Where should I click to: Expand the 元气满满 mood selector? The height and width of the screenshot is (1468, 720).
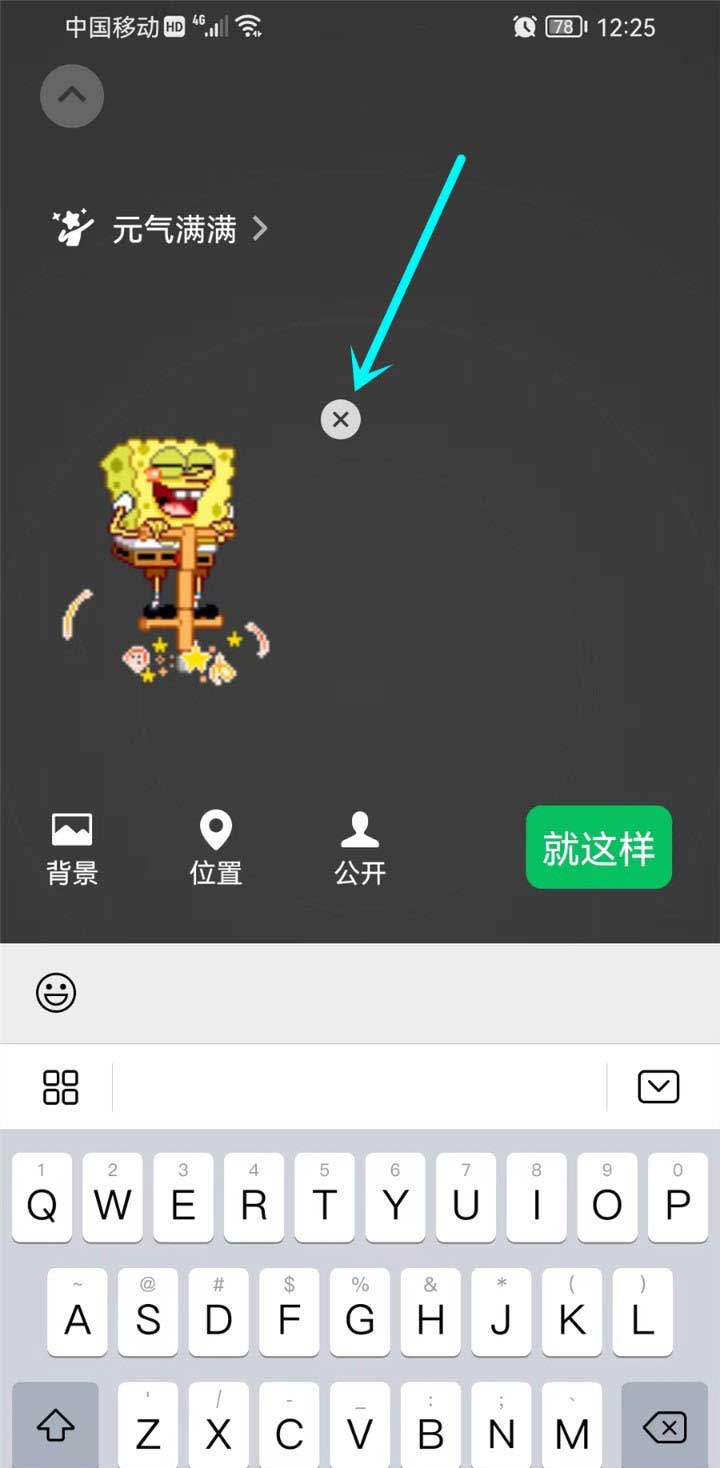point(260,228)
